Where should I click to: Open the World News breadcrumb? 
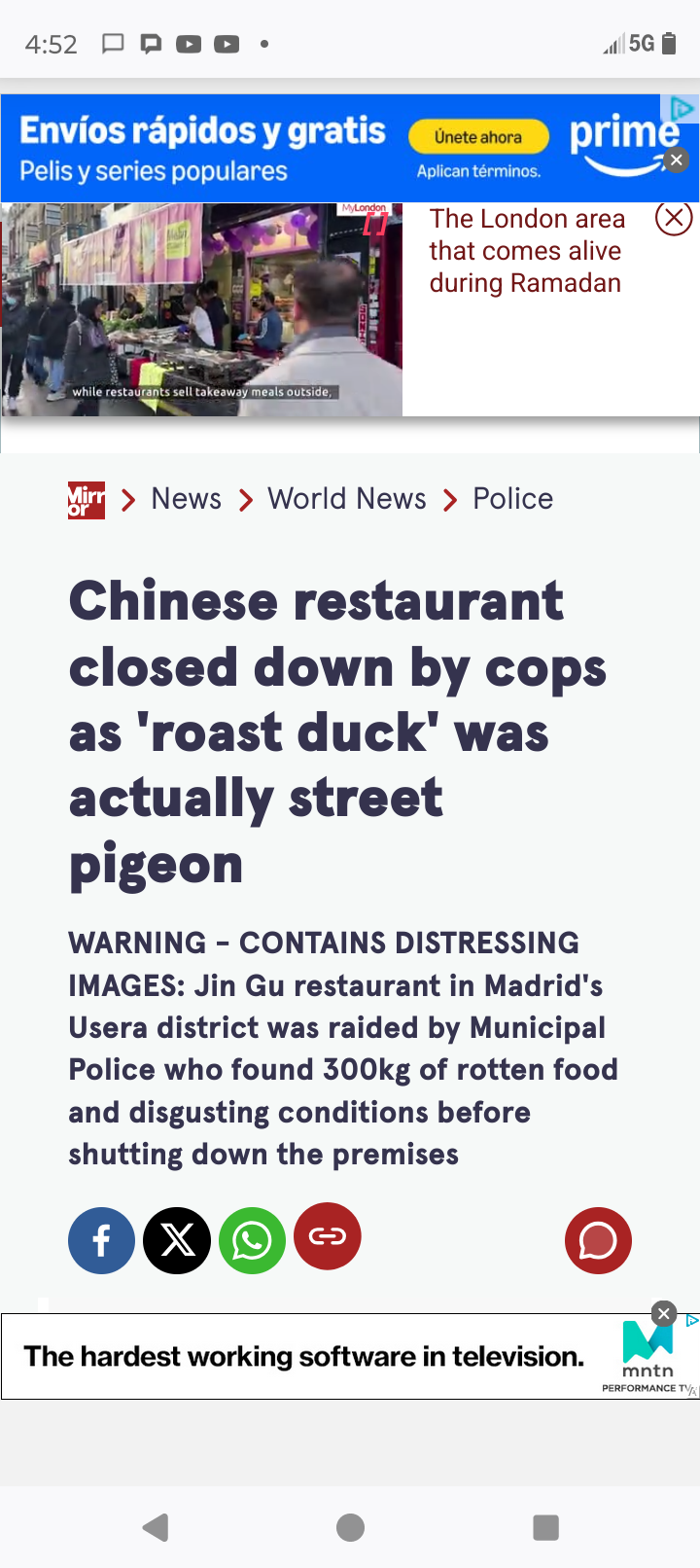pos(347,499)
